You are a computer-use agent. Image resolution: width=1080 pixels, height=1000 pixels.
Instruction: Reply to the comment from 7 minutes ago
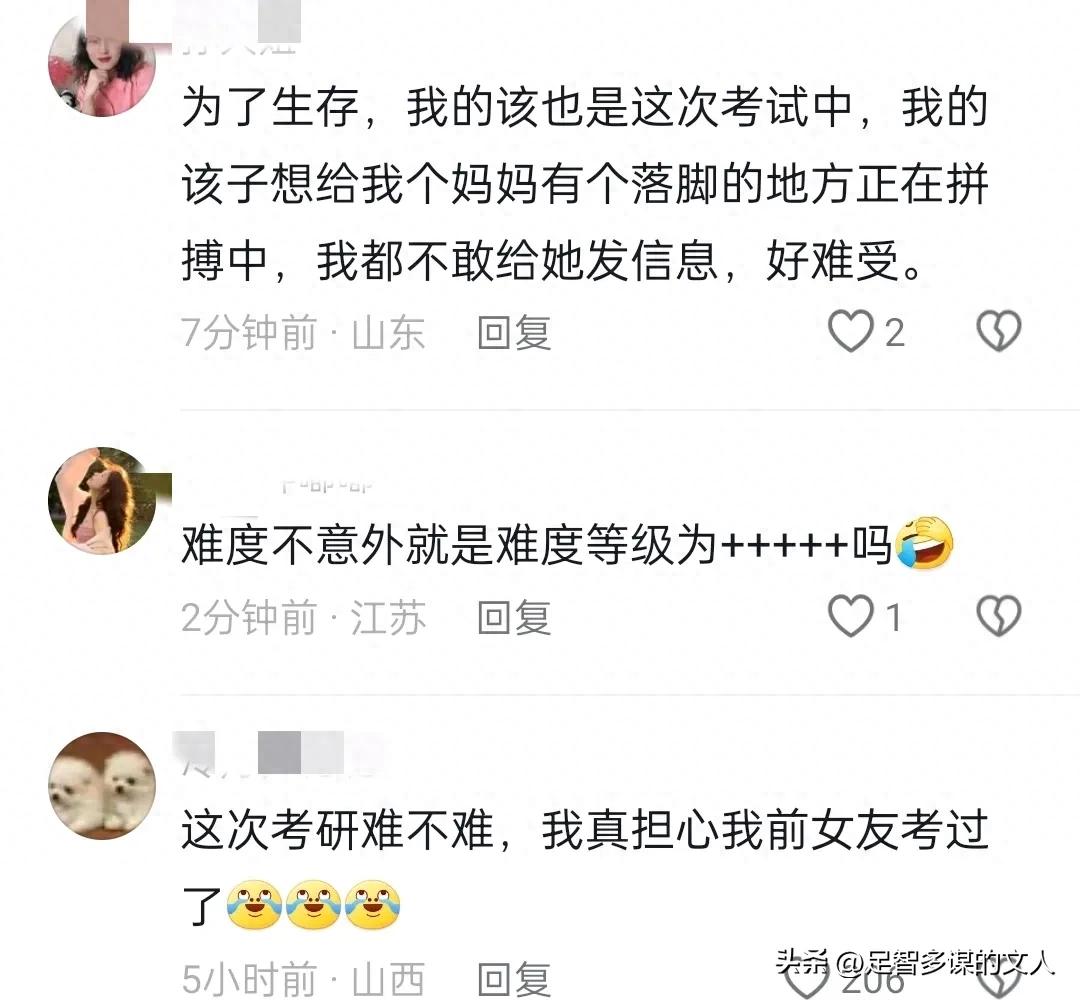[514, 333]
